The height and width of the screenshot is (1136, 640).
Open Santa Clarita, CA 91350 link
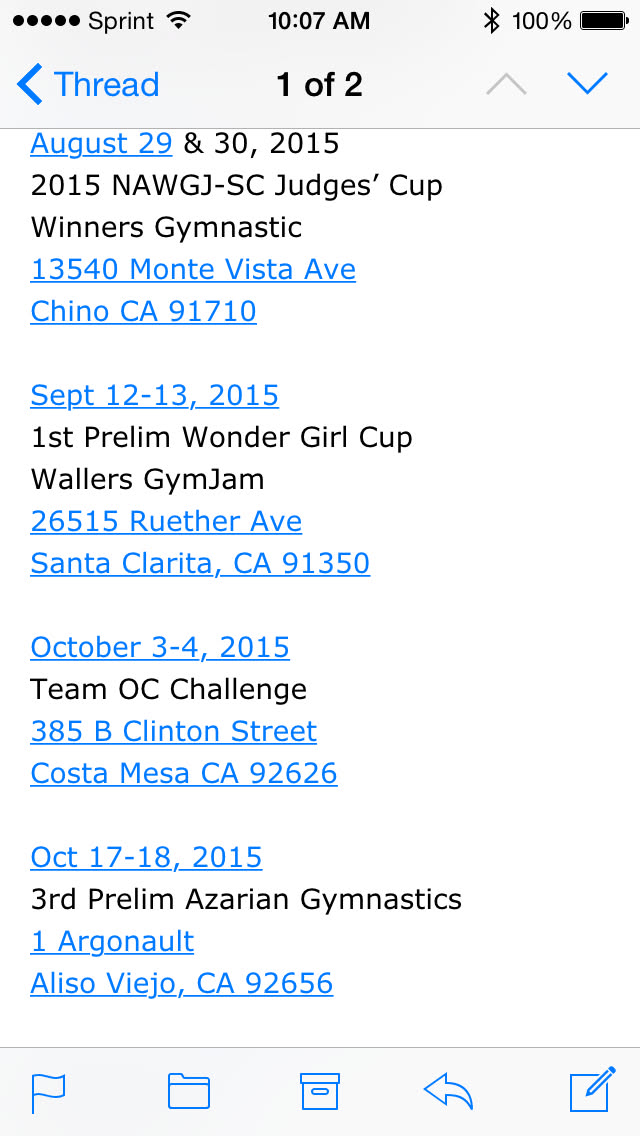click(200, 564)
